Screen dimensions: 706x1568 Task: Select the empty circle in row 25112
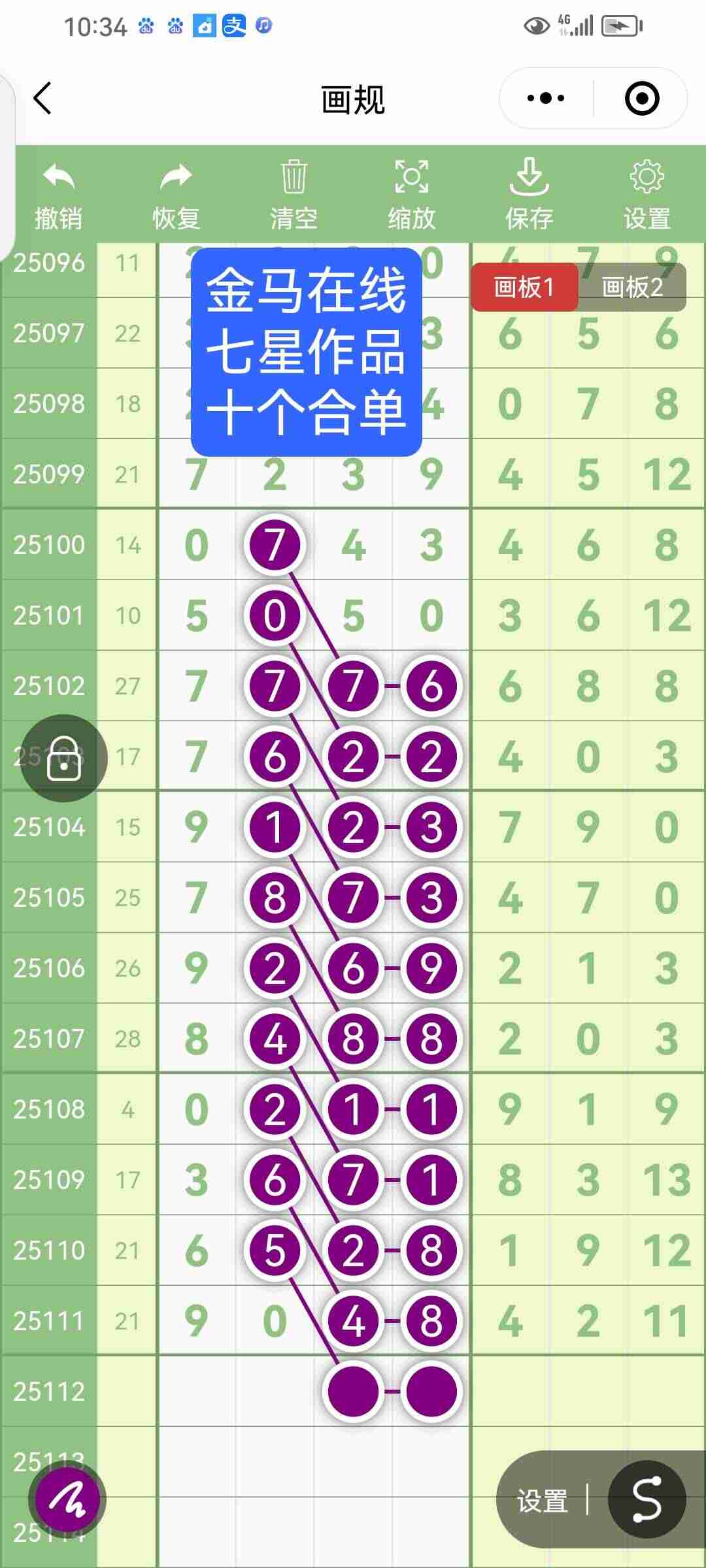pyautogui.click(x=353, y=1392)
